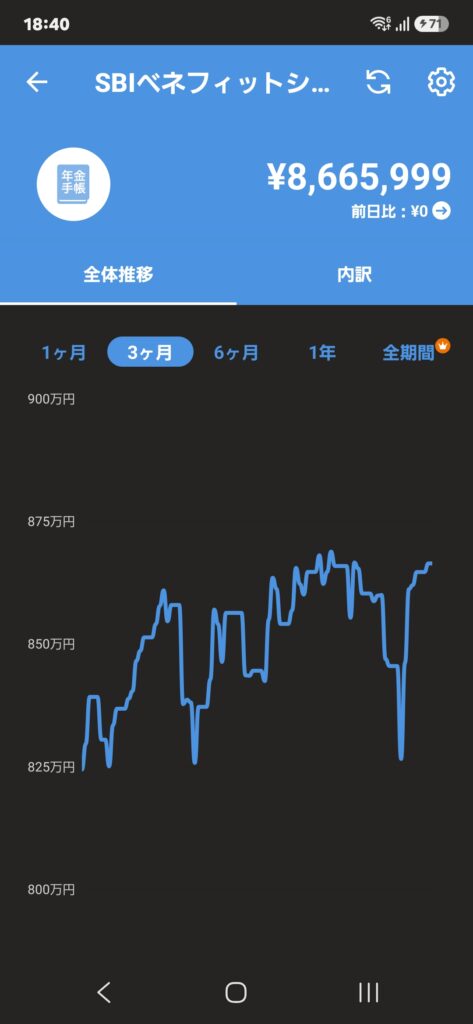Tap the system home button
This screenshot has width=473, height=1024.
pyautogui.click(x=236, y=993)
